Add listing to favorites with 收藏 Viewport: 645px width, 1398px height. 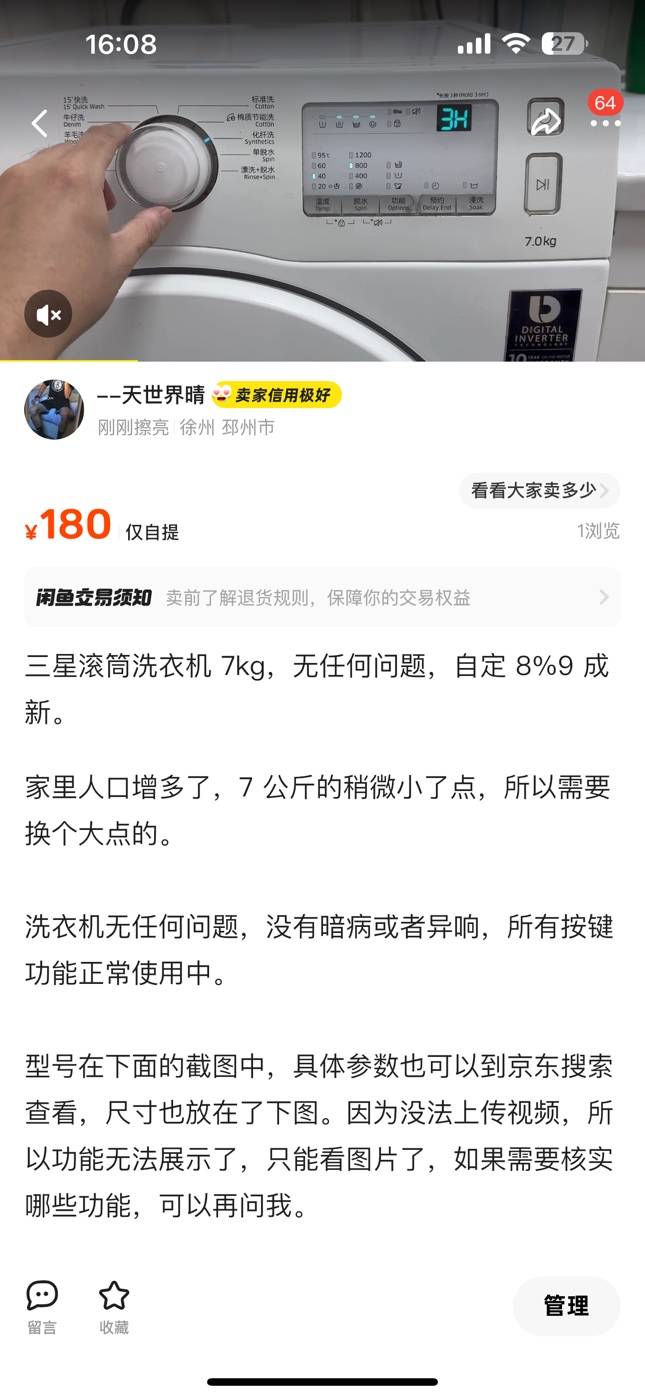point(114,1307)
